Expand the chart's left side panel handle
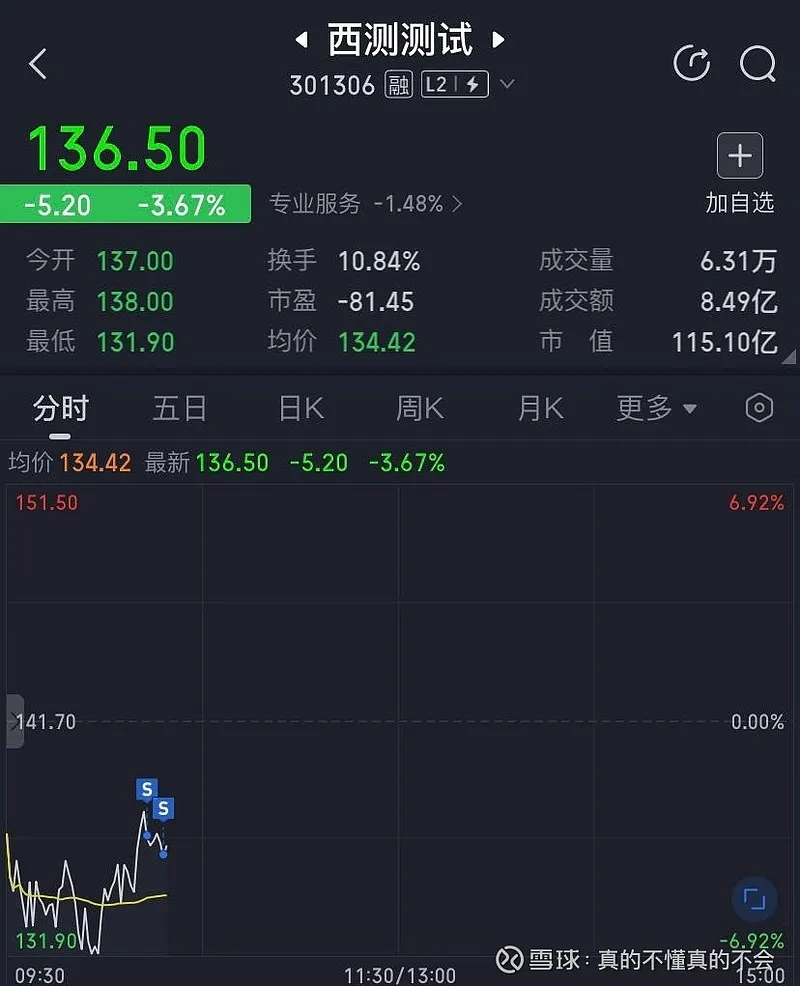The width and height of the screenshot is (800, 986). (x=14, y=721)
